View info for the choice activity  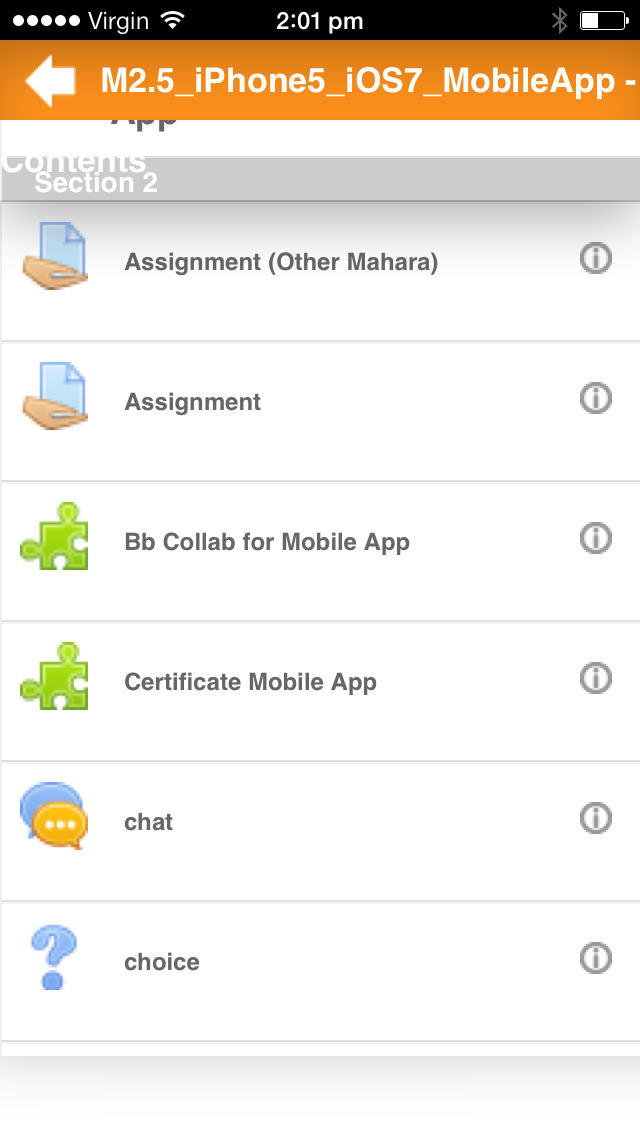click(596, 958)
